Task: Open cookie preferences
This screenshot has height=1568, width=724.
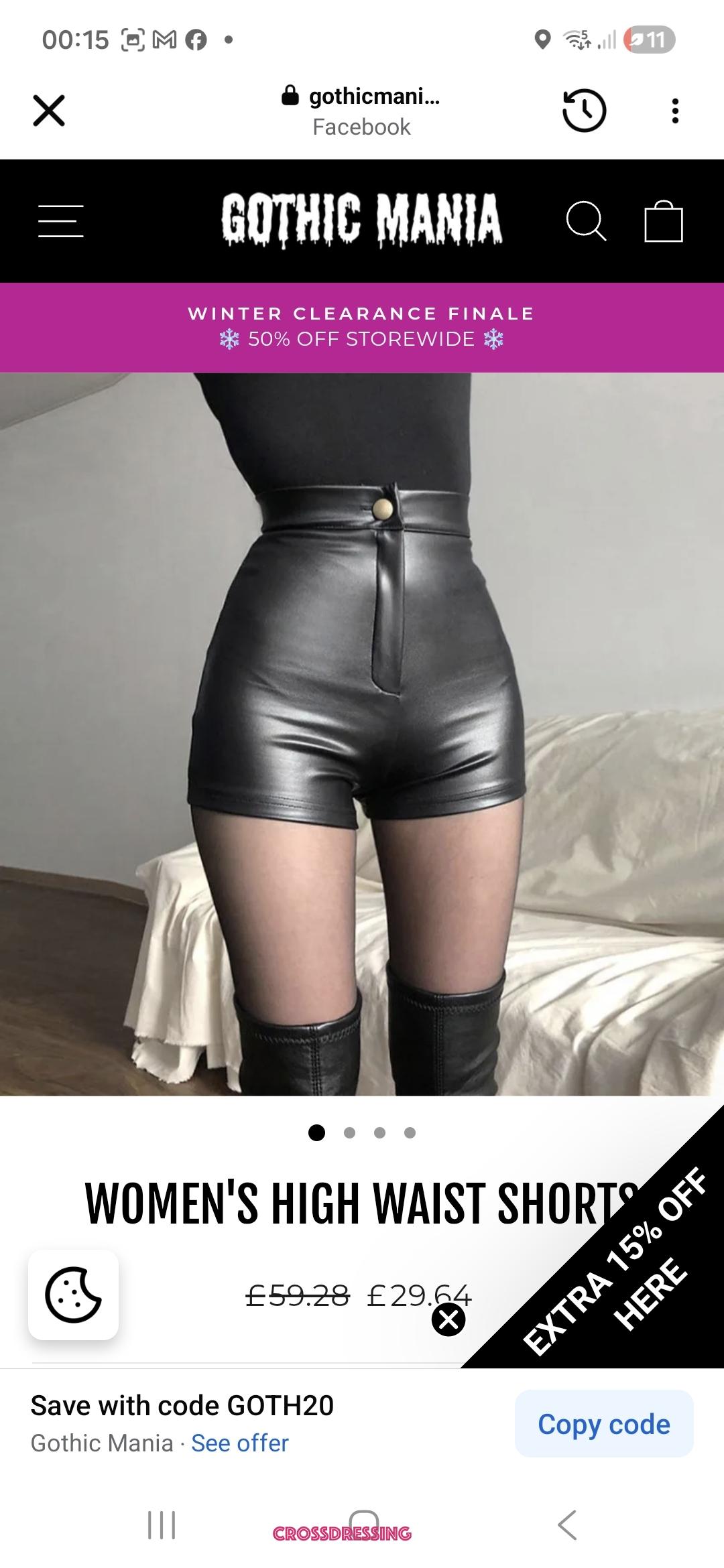Action: [x=73, y=1294]
